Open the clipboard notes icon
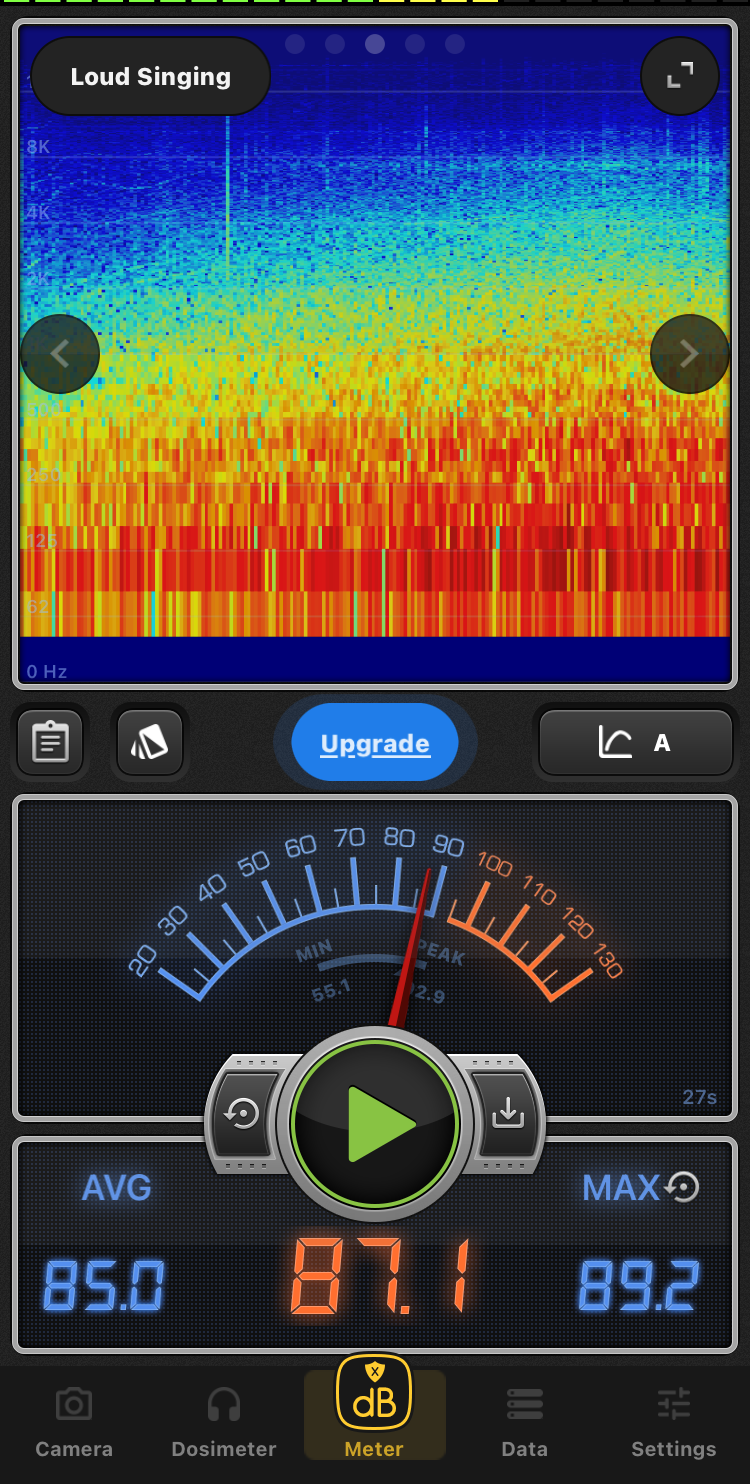This screenshot has height=1484, width=750. (50, 743)
